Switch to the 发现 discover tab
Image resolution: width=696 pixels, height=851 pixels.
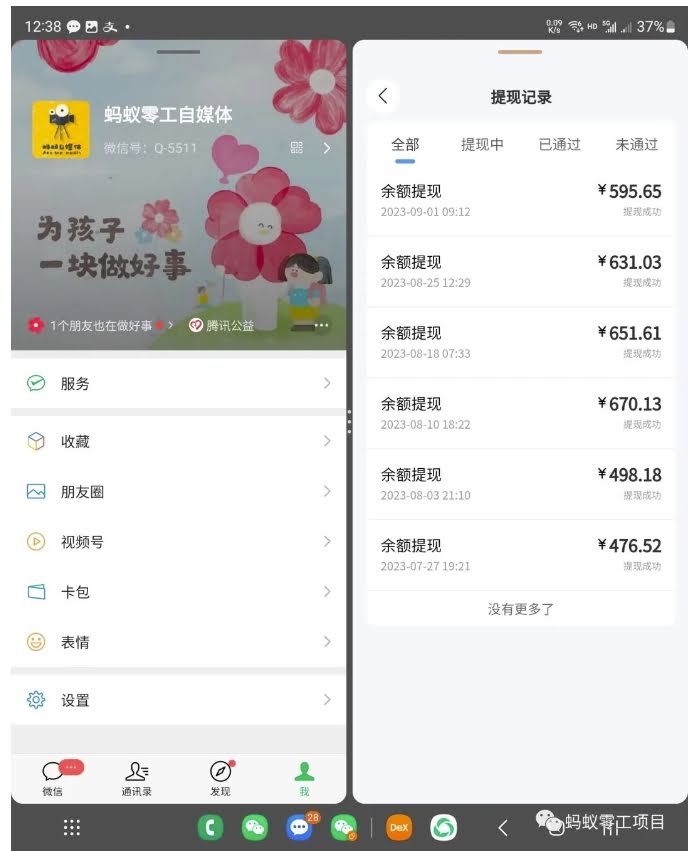[220, 777]
